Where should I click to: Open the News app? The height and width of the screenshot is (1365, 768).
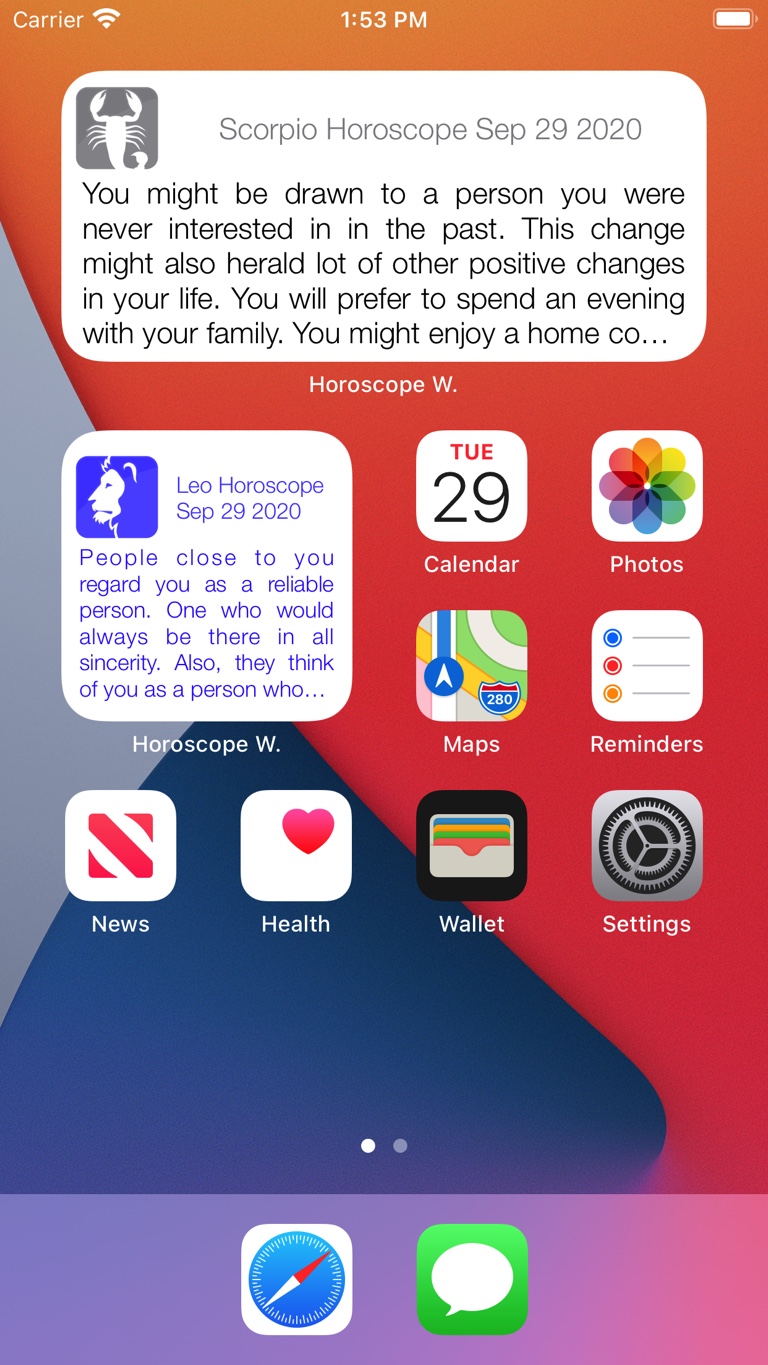(121, 846)
